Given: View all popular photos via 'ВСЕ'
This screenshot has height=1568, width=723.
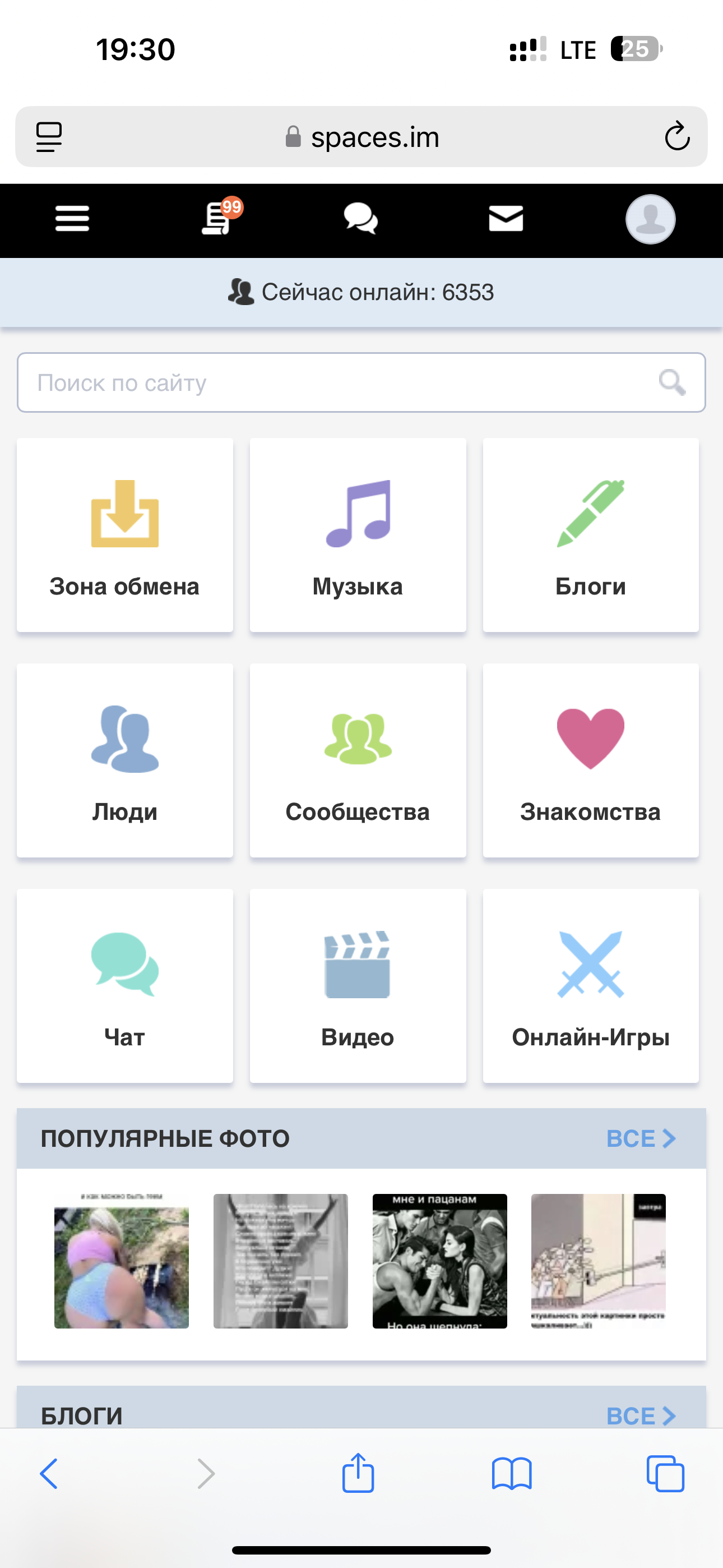Looking at the screenshot, I should (x=641, y=1138).
